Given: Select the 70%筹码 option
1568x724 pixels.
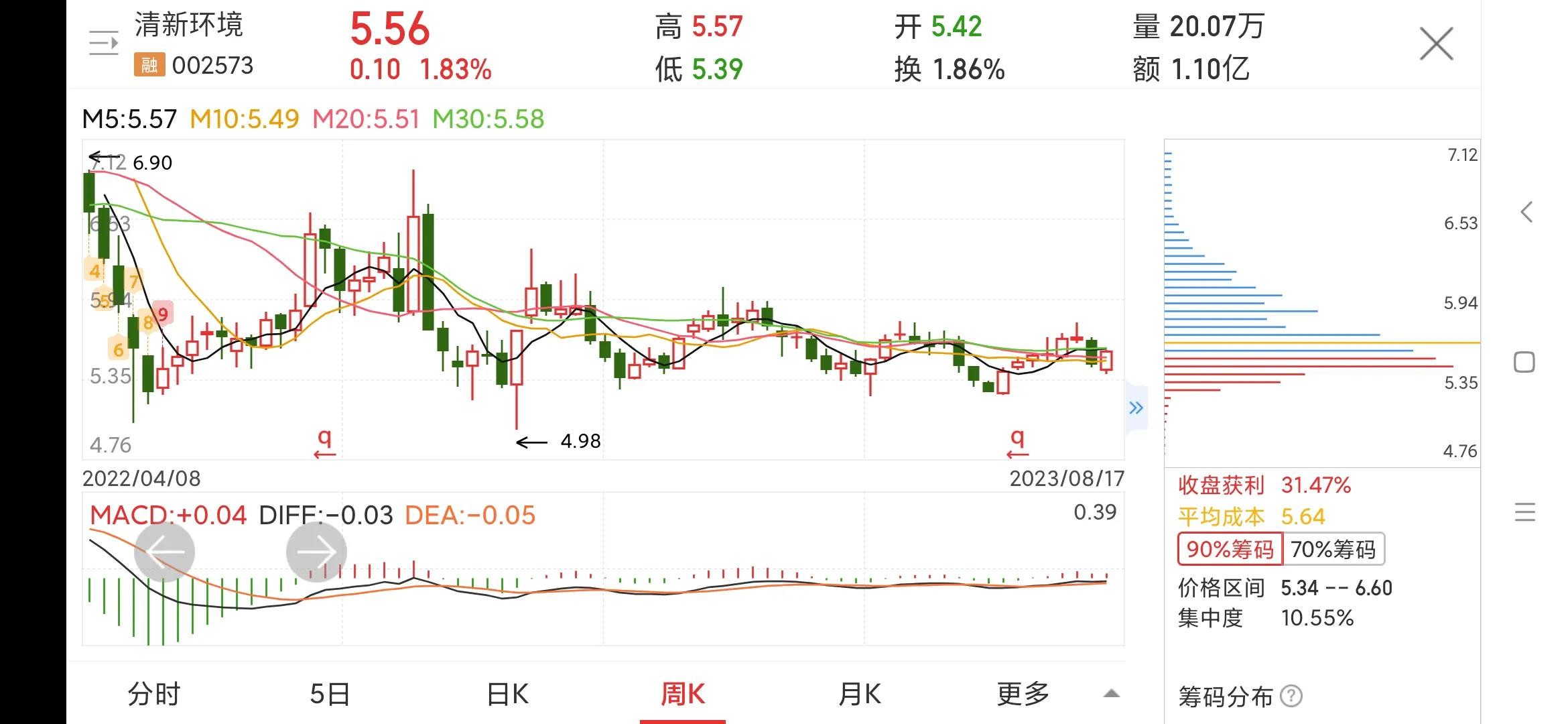Looking at the screenshot, I should tap(1333, 550).
